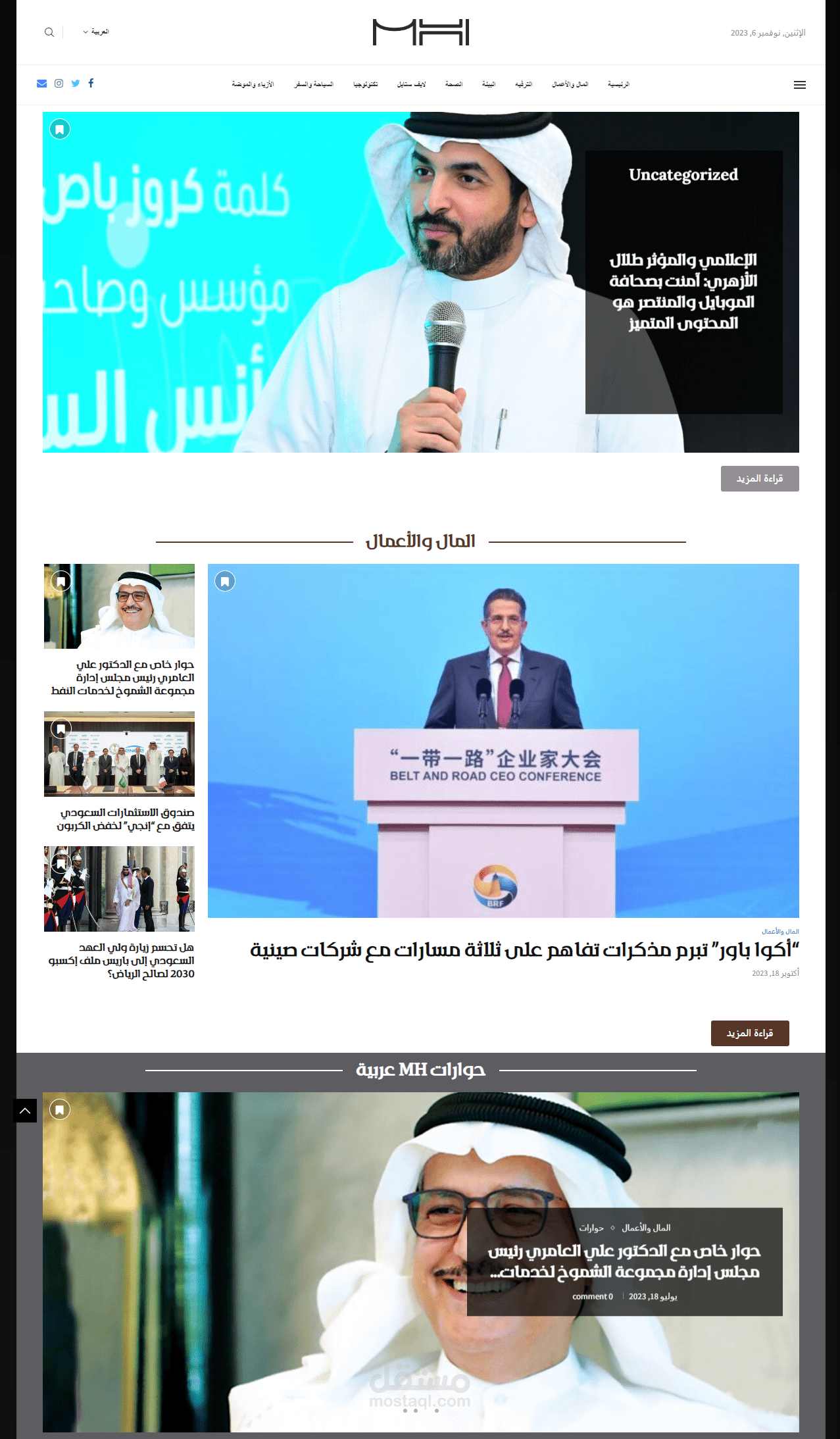
Task: Select the تكنولوجيا section
Action: pos(365,85)
